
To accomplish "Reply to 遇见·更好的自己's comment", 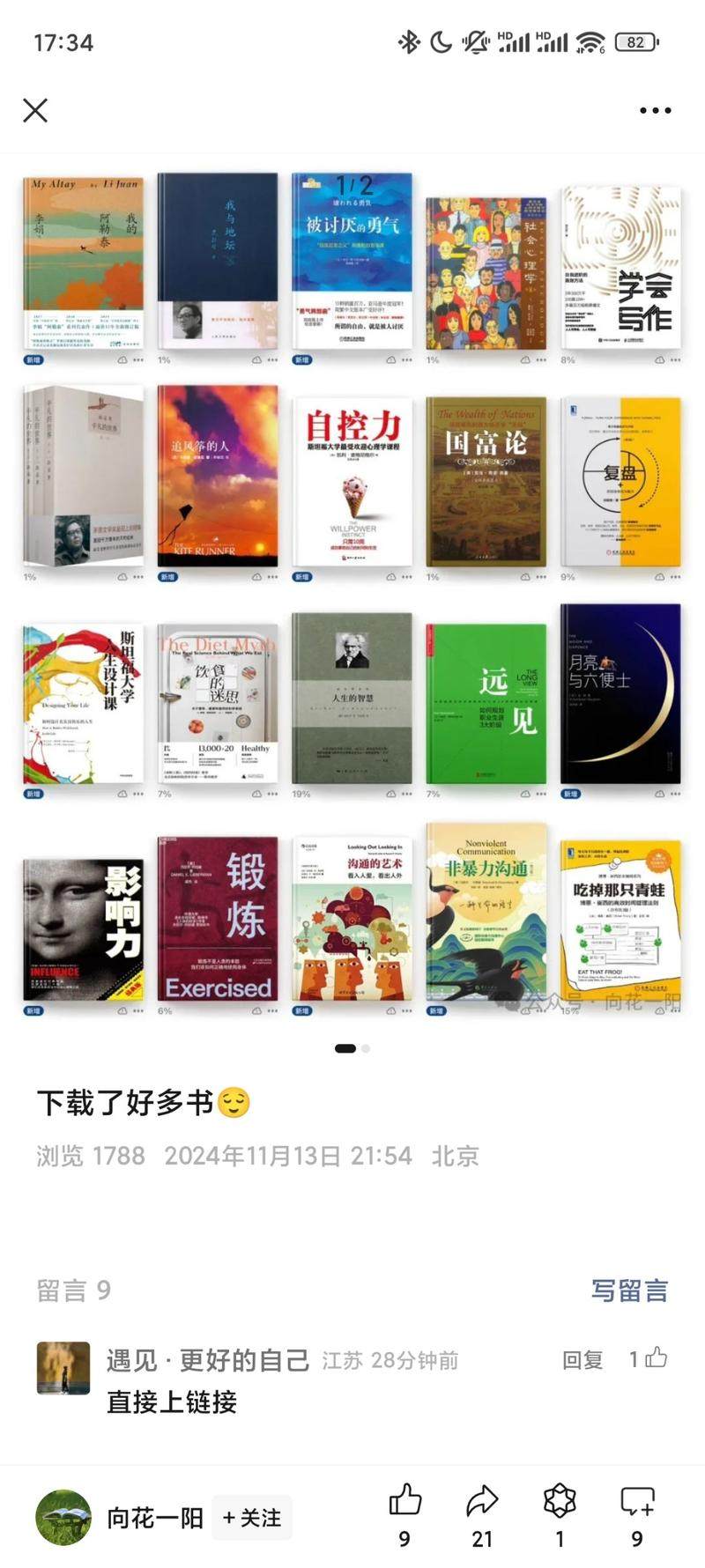I will point(583,1360).
